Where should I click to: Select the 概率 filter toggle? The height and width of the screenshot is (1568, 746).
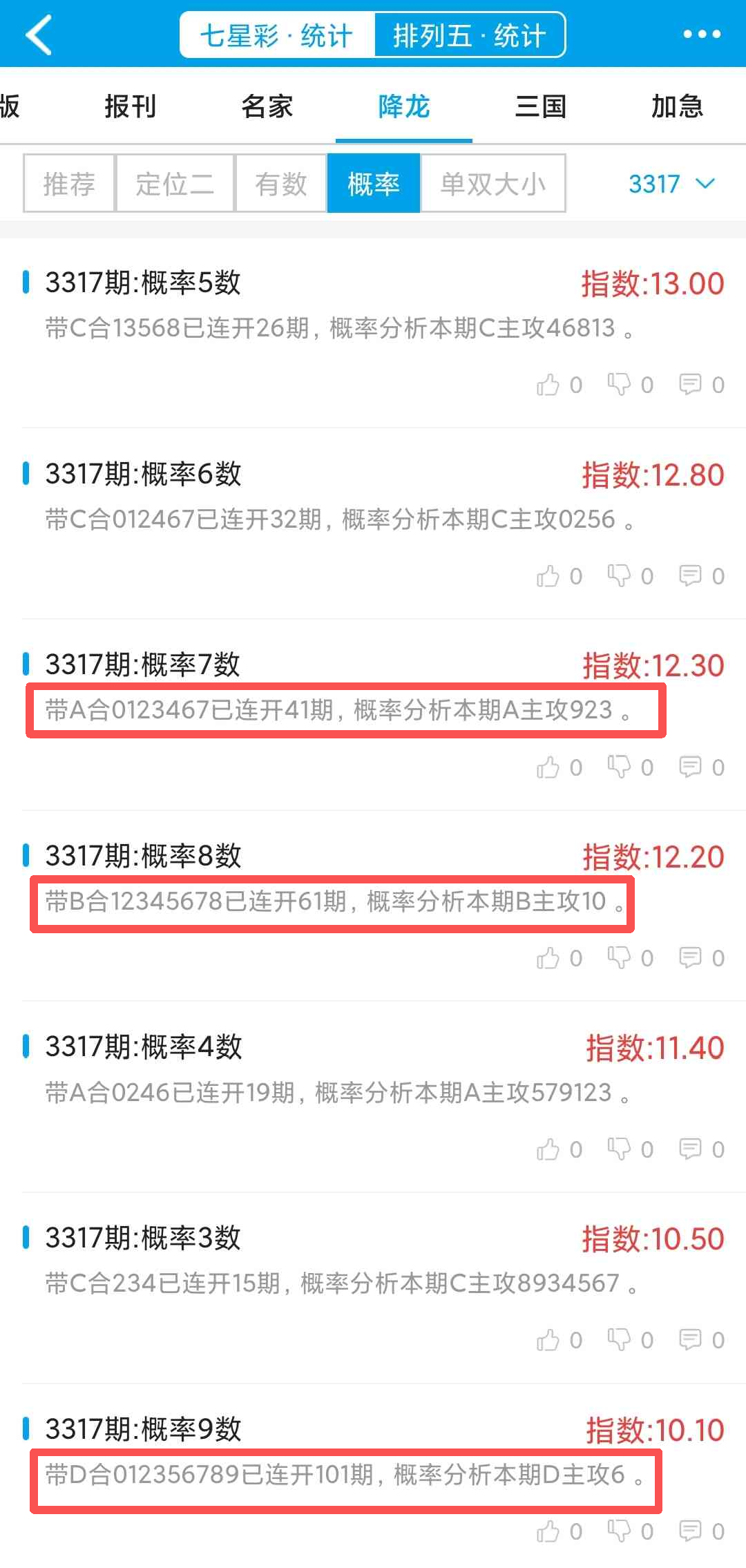coord(374,183)
